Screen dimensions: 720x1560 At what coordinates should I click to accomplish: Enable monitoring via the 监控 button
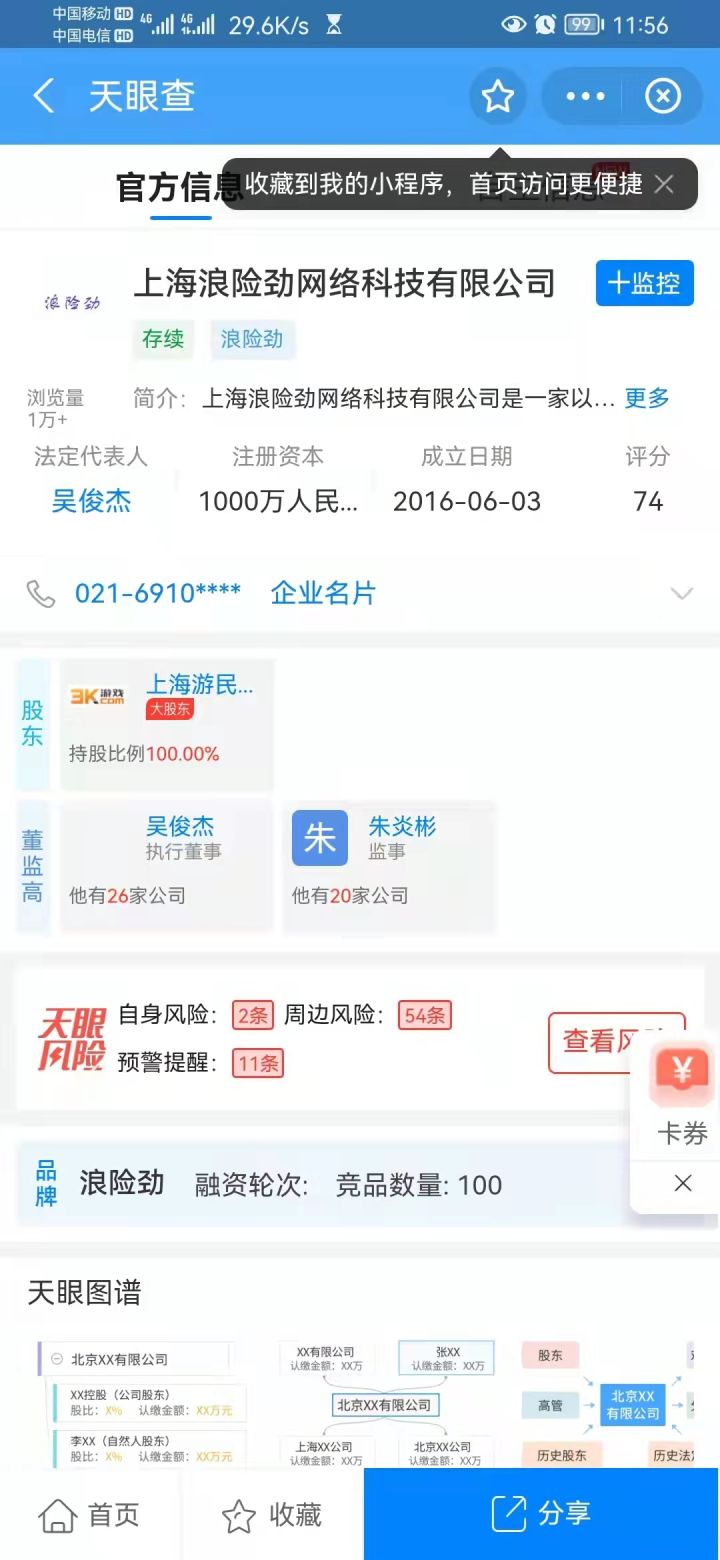(644, 283)
